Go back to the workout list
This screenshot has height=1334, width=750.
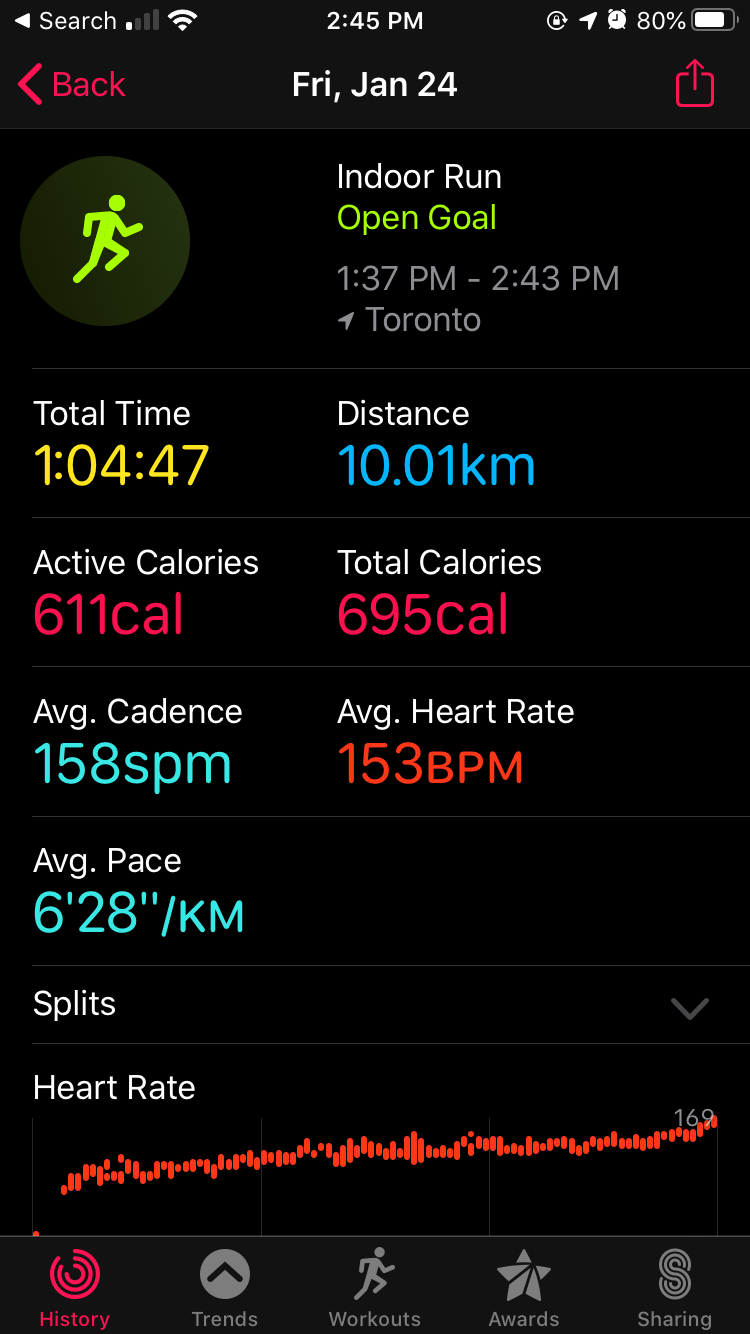tap(72, 85)
